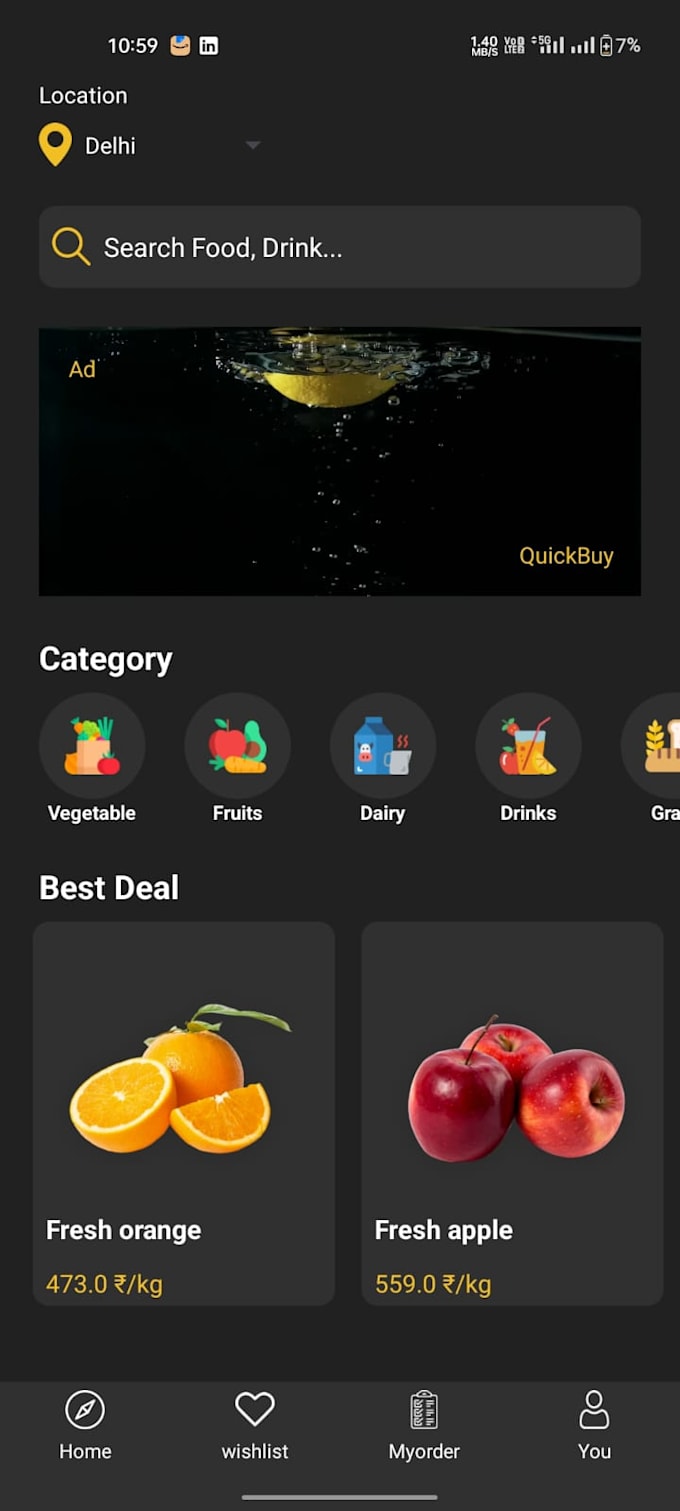Open the Delhi location dropdown
The image size is (680, 1511).
pos(150,146)
